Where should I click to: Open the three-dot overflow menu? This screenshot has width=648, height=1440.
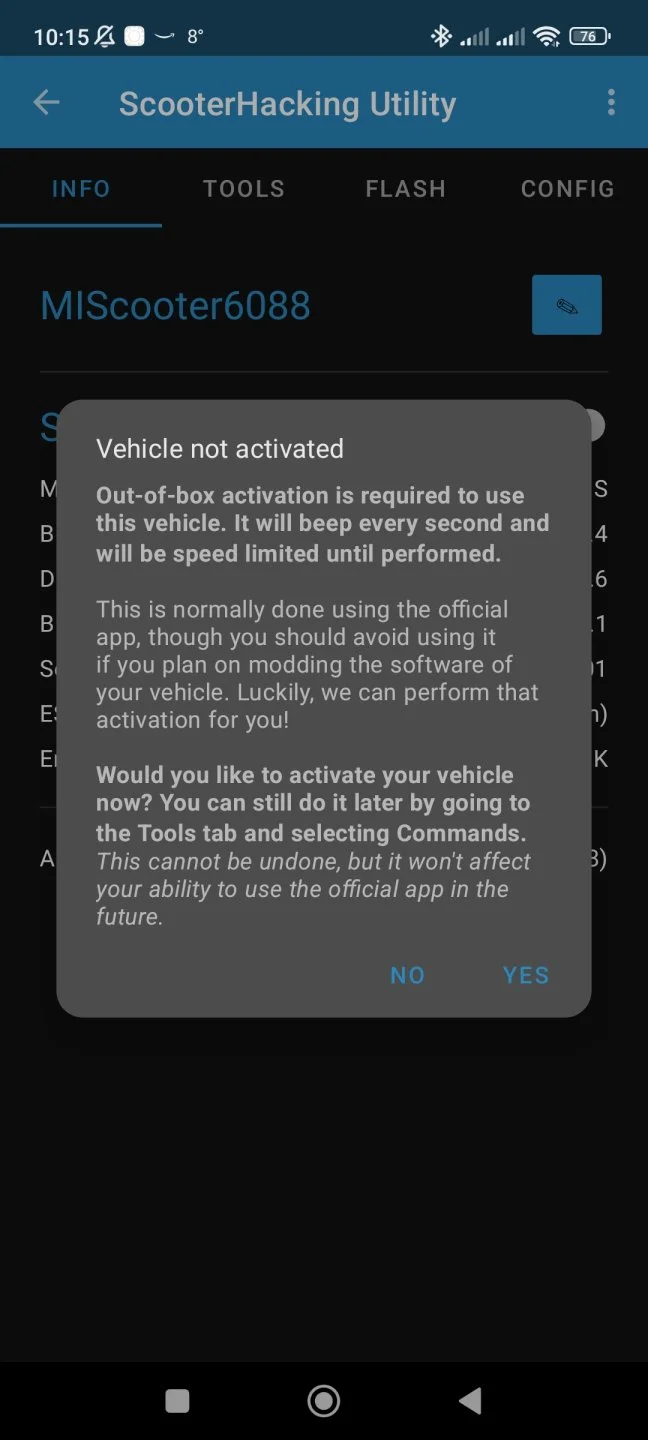[x=611, y=103]
